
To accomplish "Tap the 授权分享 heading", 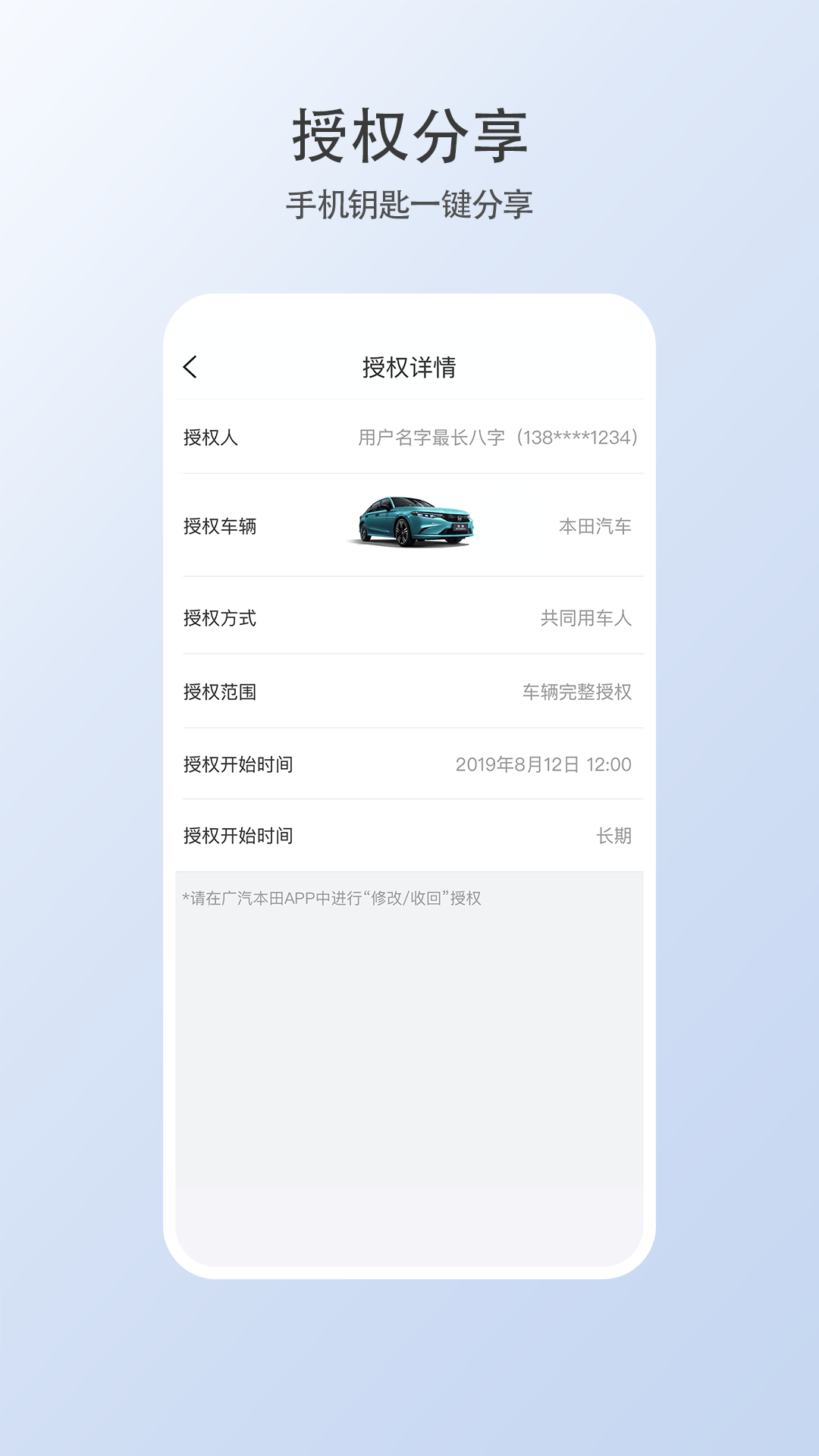I will pos(409,134).
